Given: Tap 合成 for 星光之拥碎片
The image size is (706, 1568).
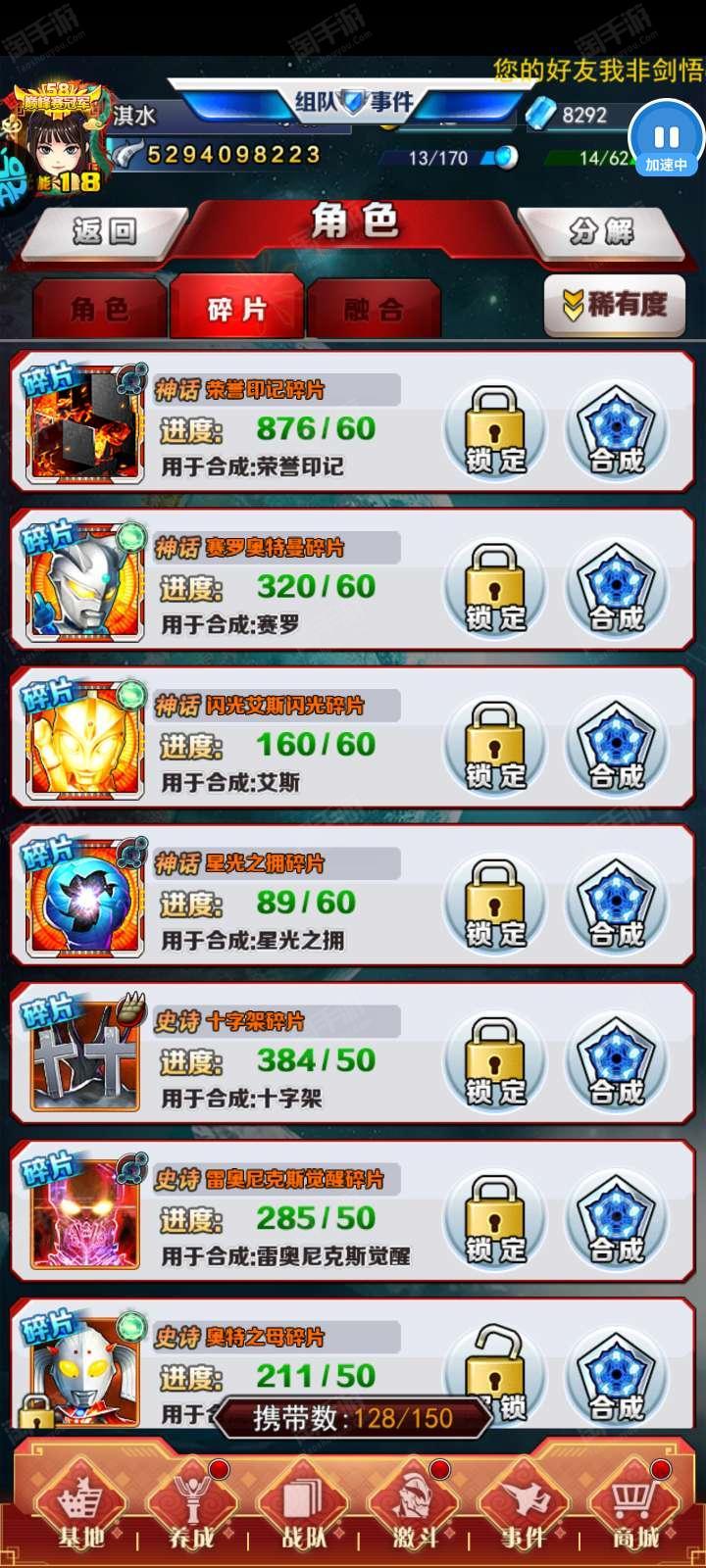Looking at the screenshot, I should point(617,904).
